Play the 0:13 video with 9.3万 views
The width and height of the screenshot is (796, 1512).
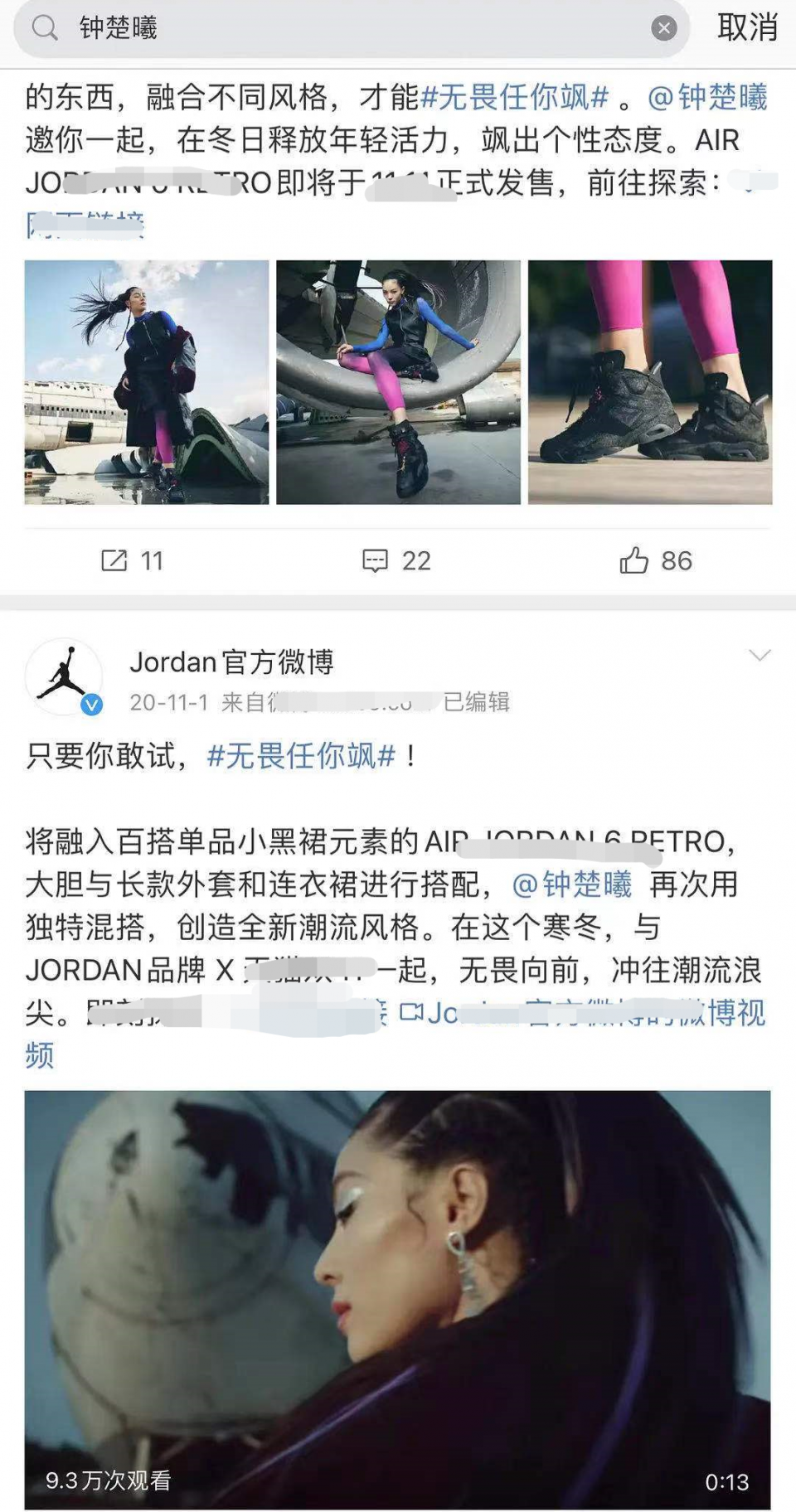[397, 1299]
